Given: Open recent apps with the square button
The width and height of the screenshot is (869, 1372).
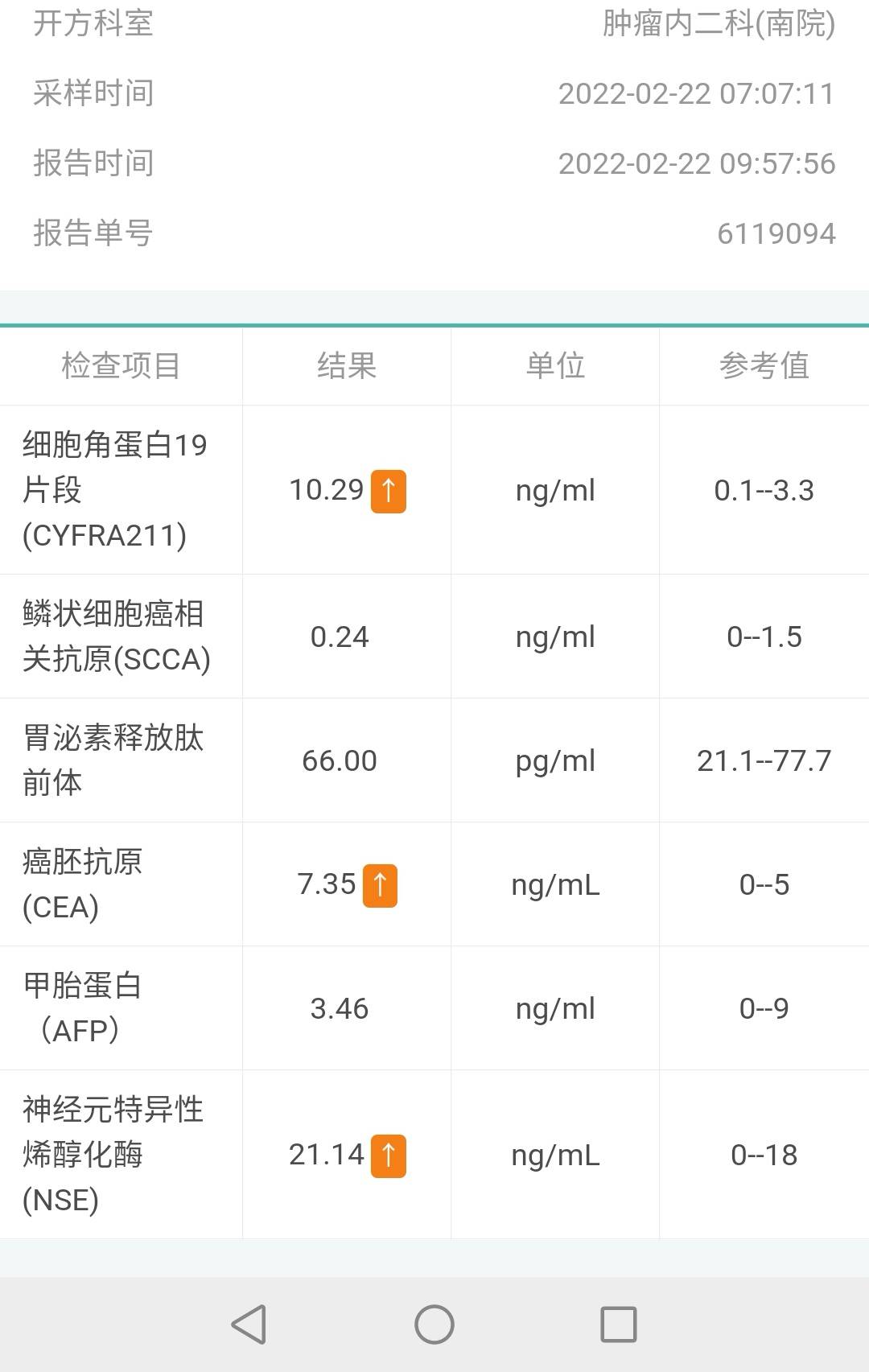Looking at the screenshot, I should [x=618, y=1323].
